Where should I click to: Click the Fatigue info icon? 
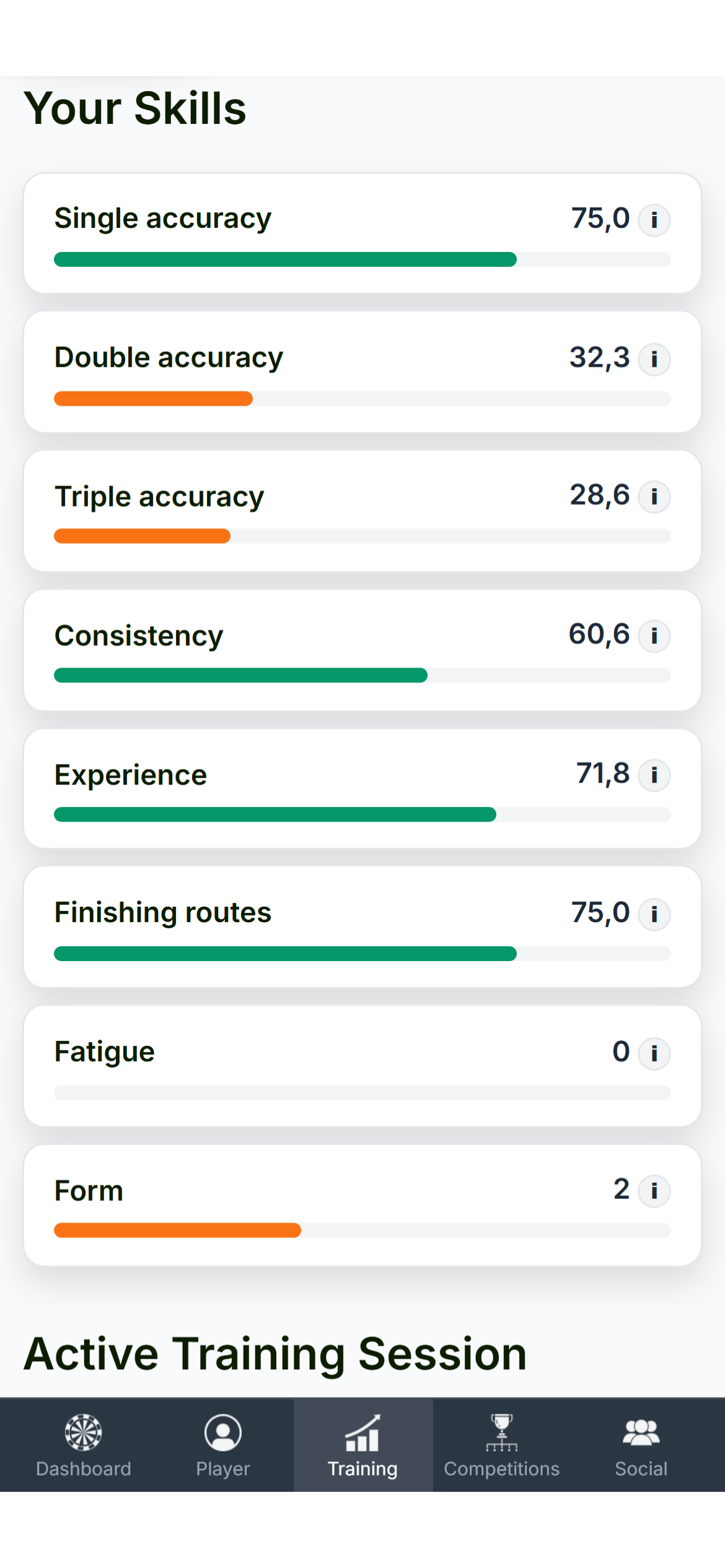654,1053
